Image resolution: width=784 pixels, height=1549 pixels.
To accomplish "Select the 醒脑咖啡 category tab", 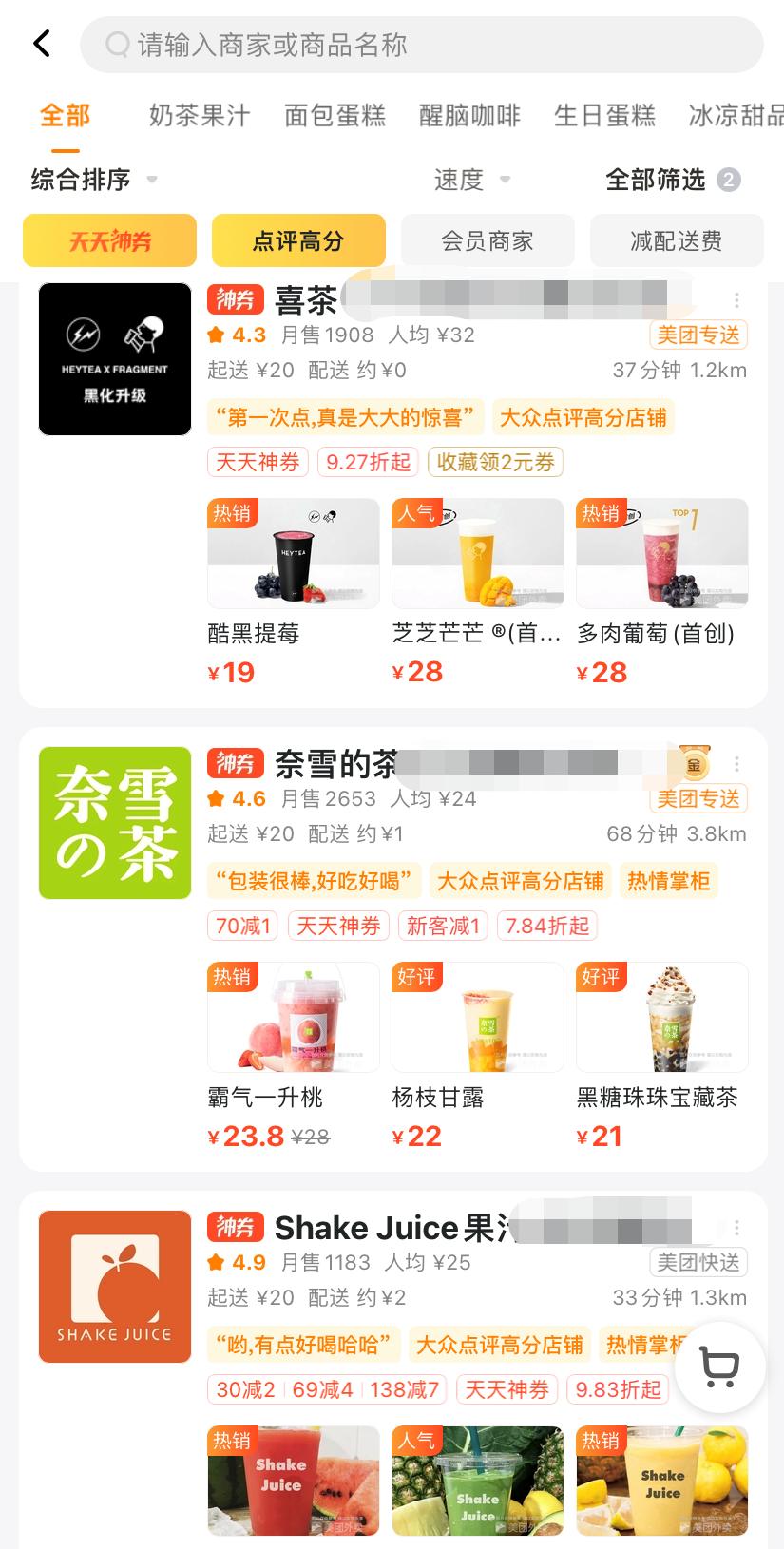I will click(x=469, y=116).
